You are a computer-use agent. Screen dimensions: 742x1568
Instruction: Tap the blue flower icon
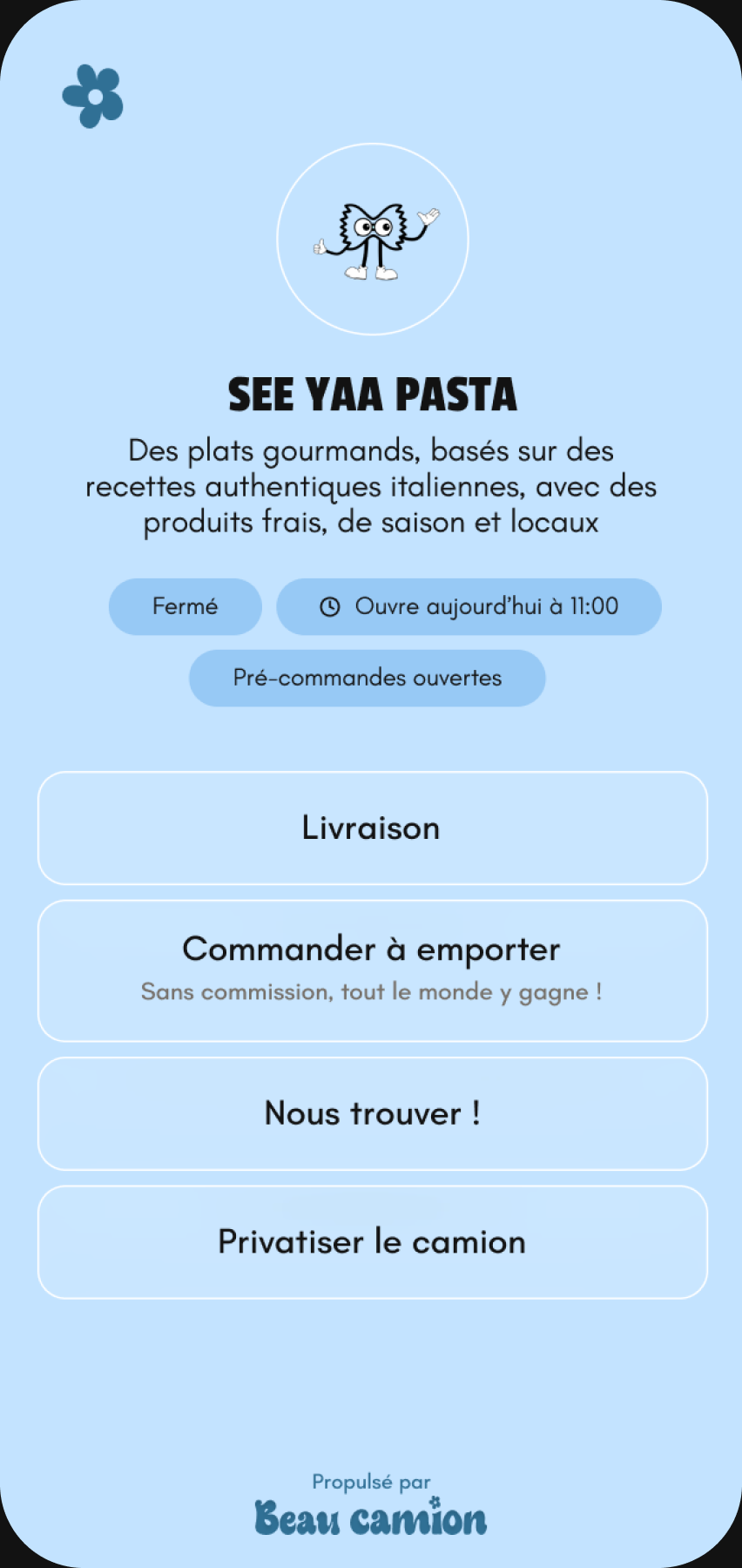(x=93, y=96)
